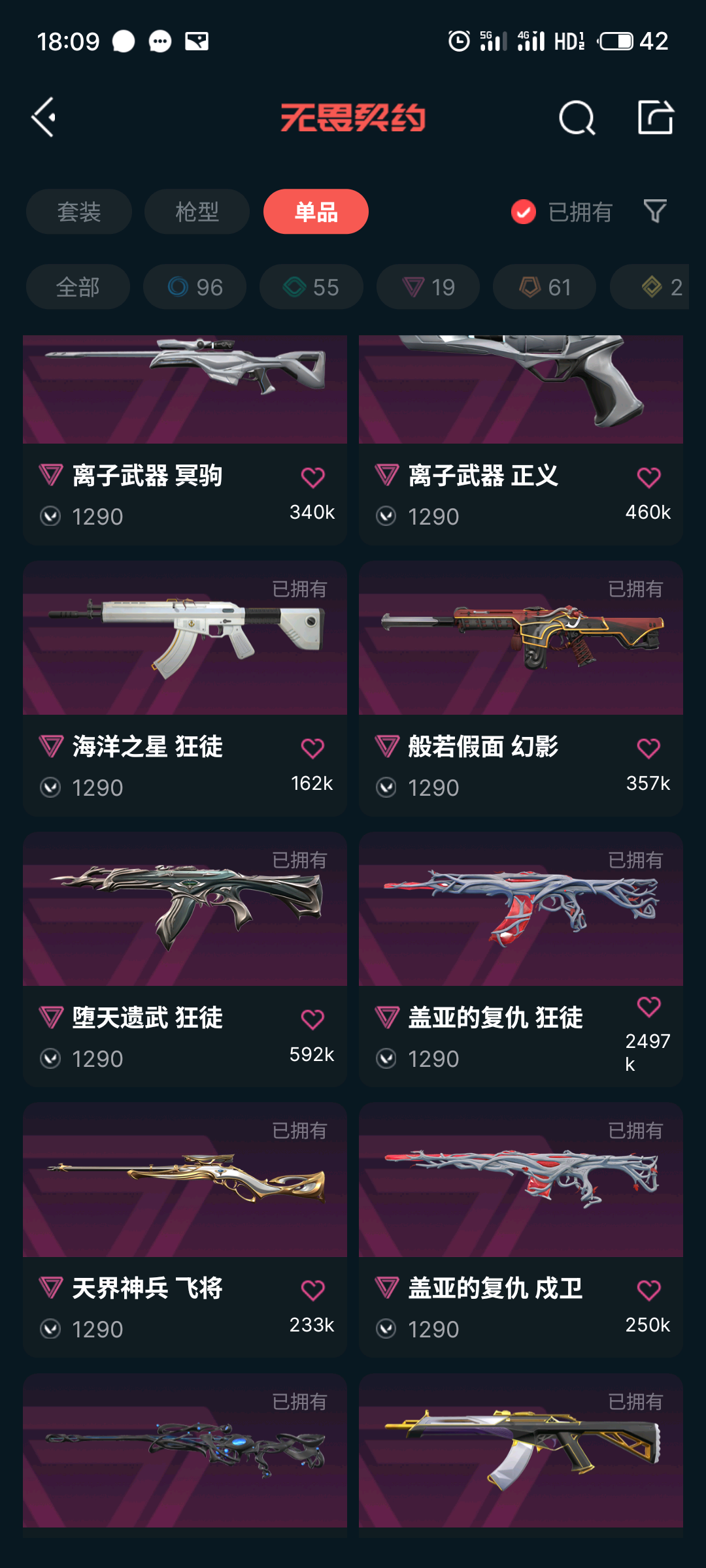
Task: Tap the share icon in the top bar
Action: (655, 118)
